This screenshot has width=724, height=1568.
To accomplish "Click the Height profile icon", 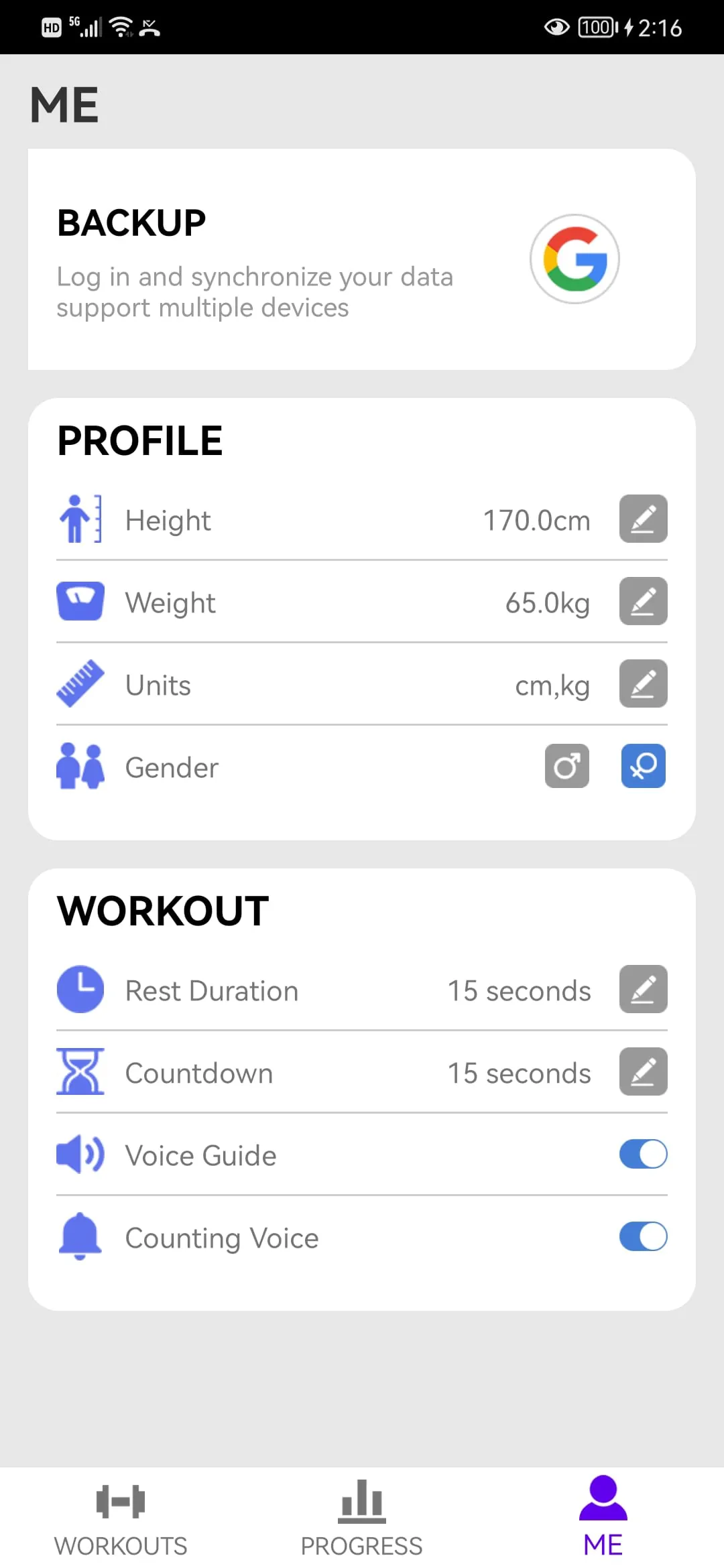I will pyautogui.click(x=79, y=518).
